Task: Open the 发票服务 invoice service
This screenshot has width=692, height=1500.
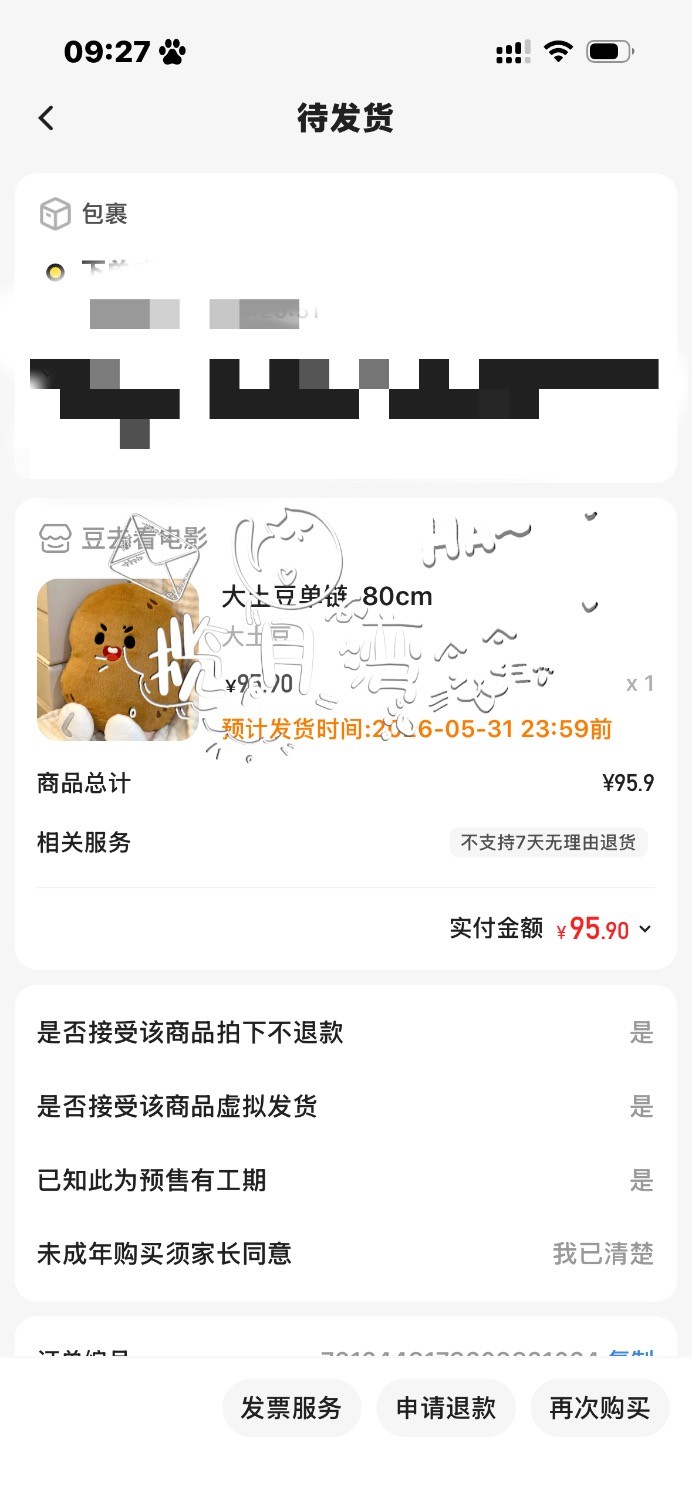Action: tap(291, 1409)
